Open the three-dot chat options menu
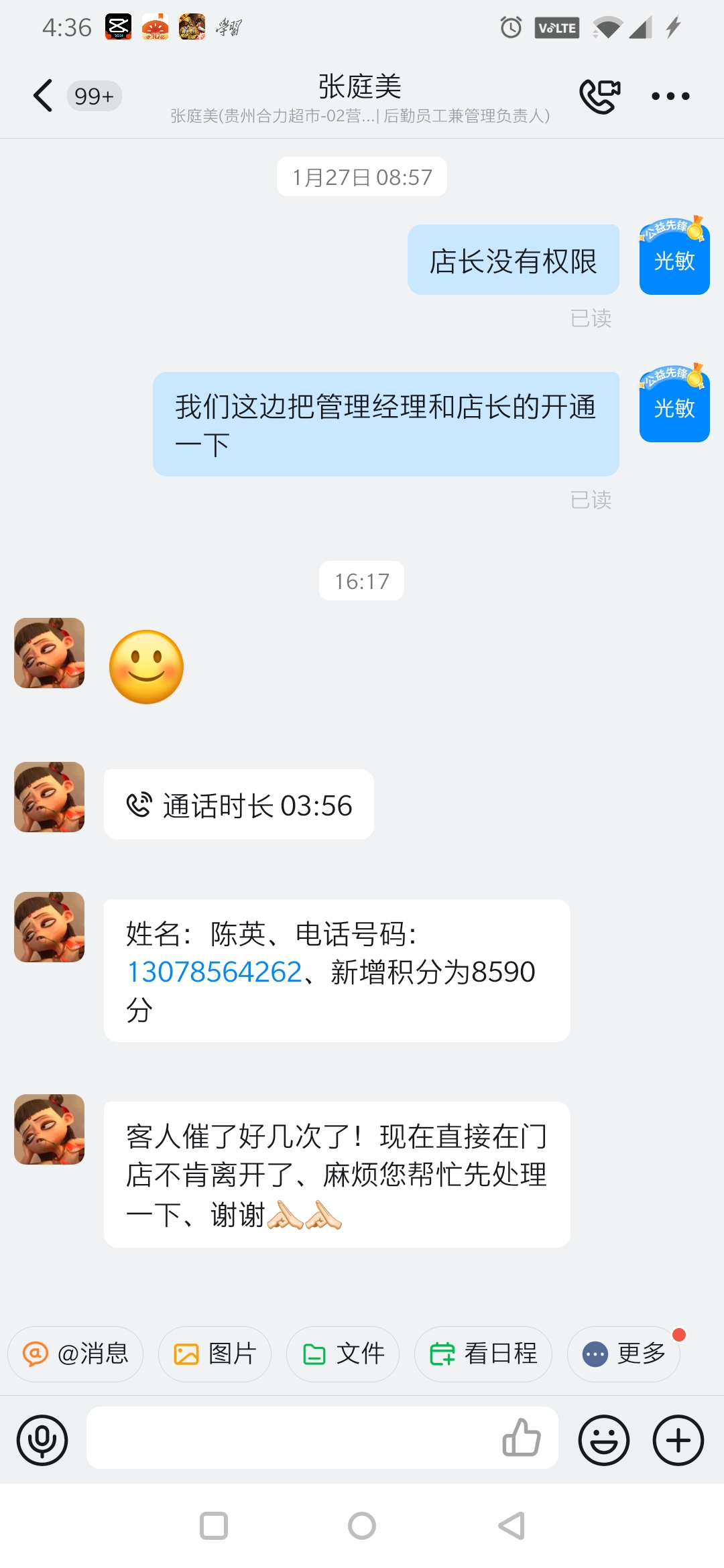The height and width of the screenshot is (1568, 724). tap(670, 96)
